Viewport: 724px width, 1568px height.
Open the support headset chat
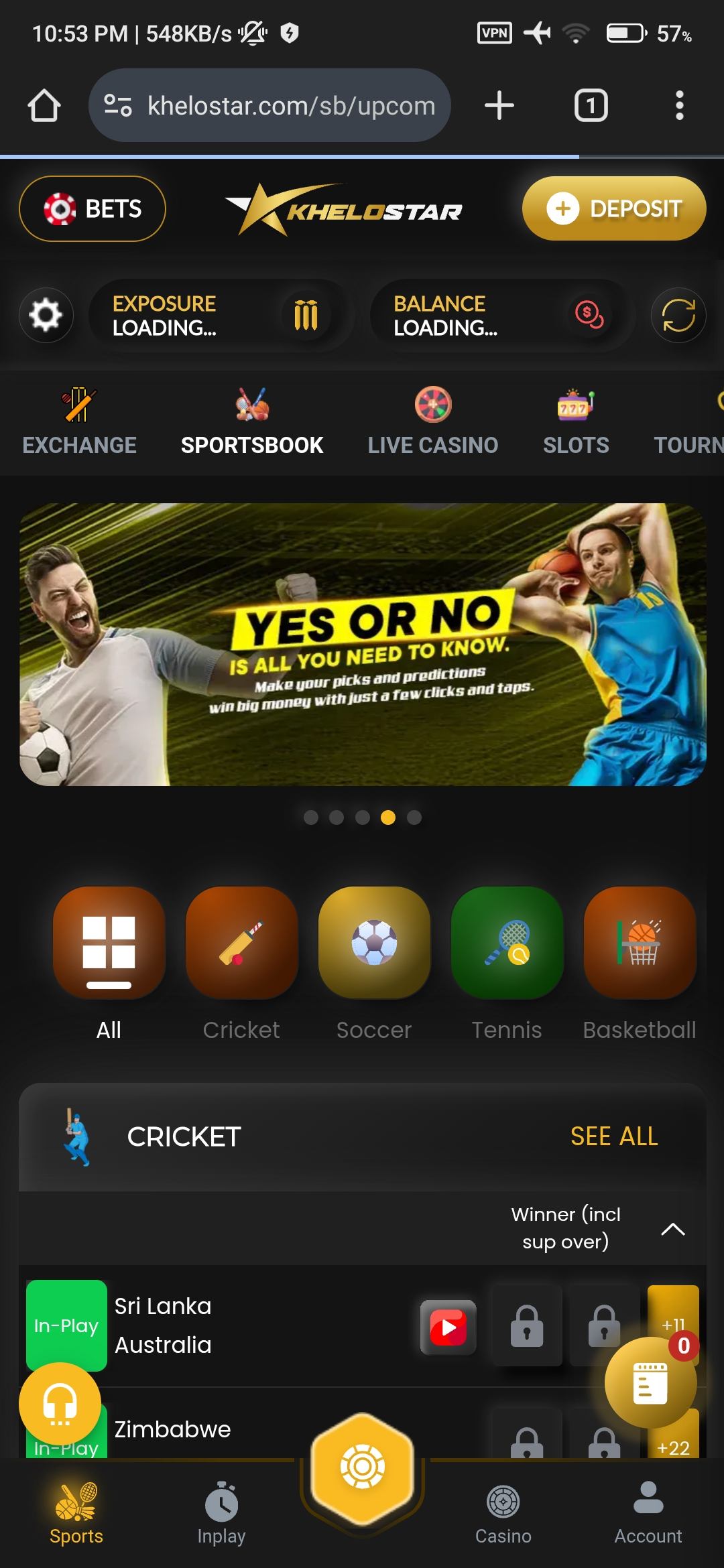click(x=60, y=1403)
